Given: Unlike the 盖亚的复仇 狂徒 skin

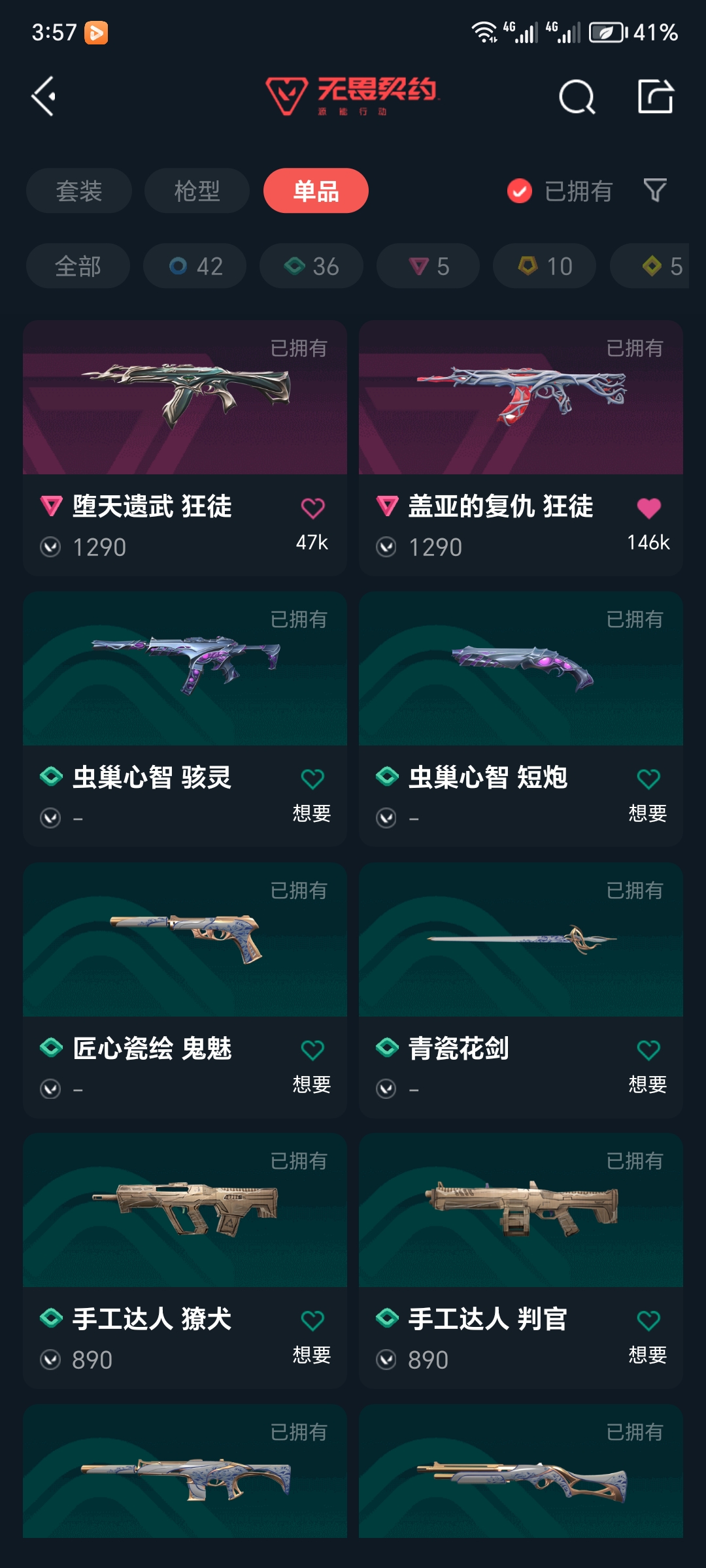Looking at the screenshot, I should click(x=648, y=508).
